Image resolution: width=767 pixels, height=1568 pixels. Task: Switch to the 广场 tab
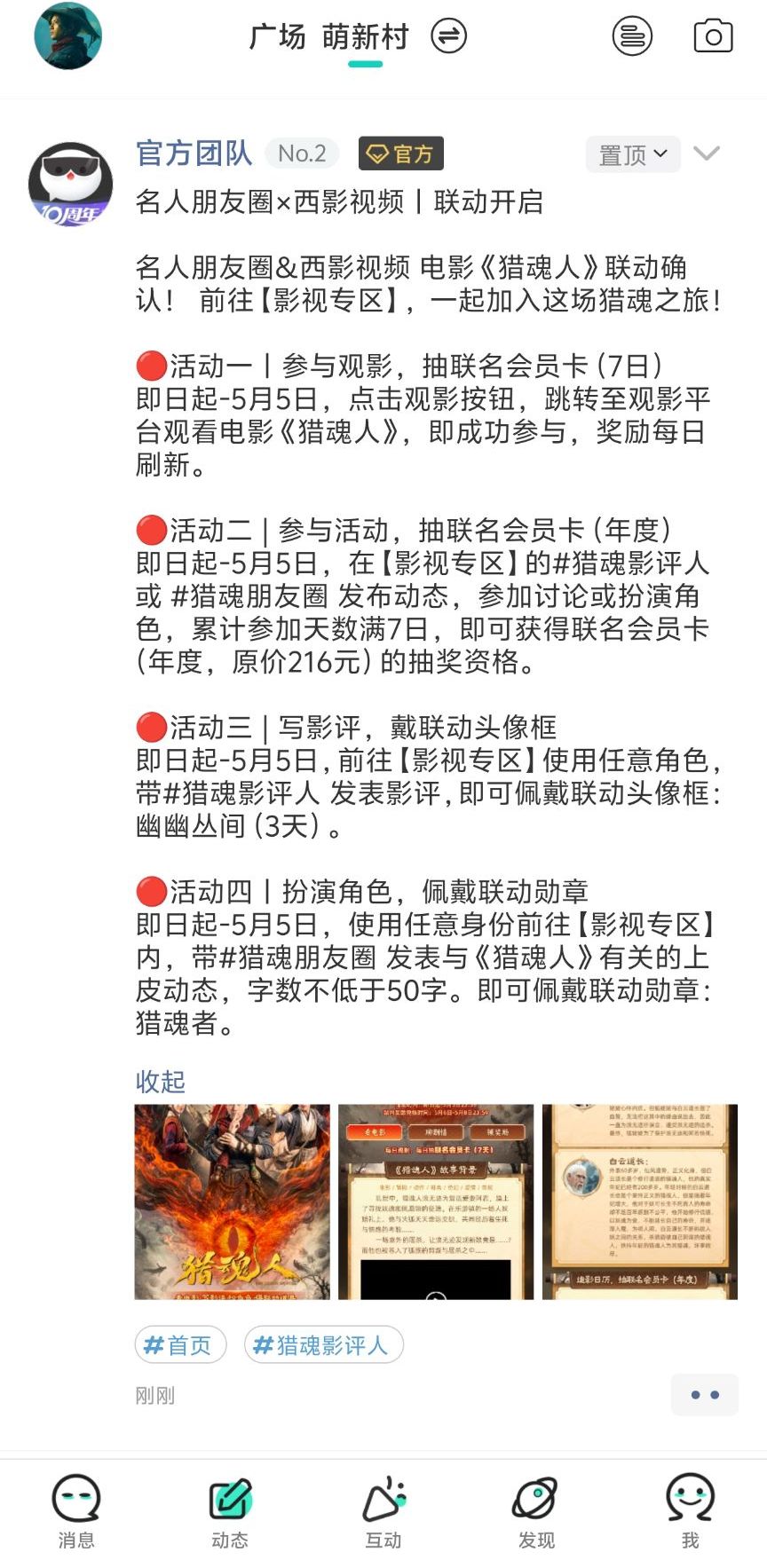pyautogui.click(x=277, y=36)
